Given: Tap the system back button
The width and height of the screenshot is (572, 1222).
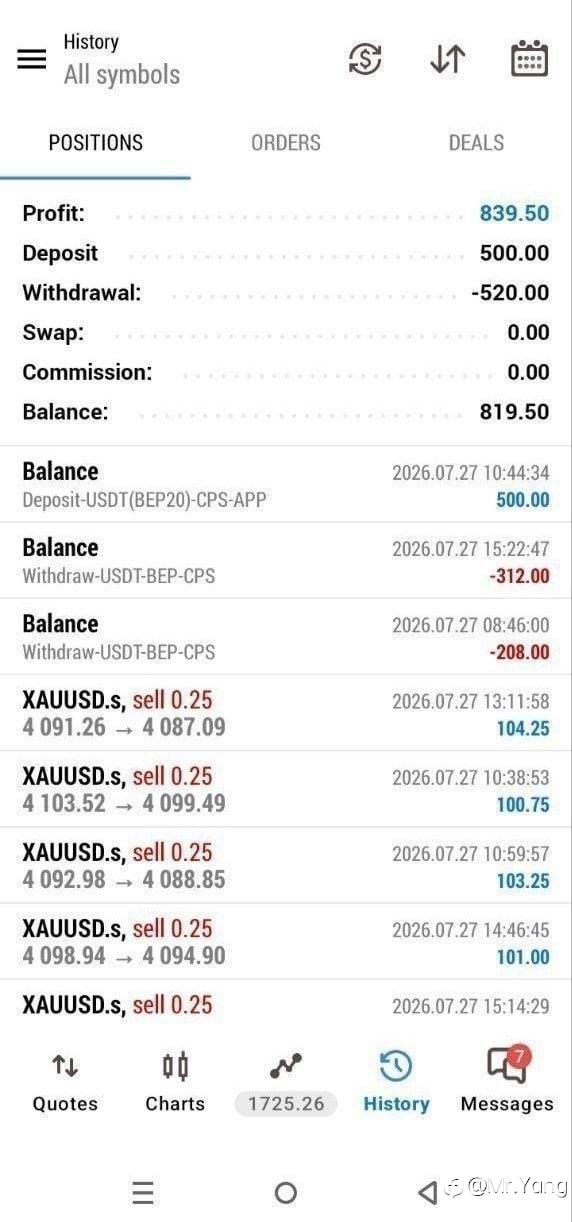Looking at the screenshot, I should pos(428,1192).
